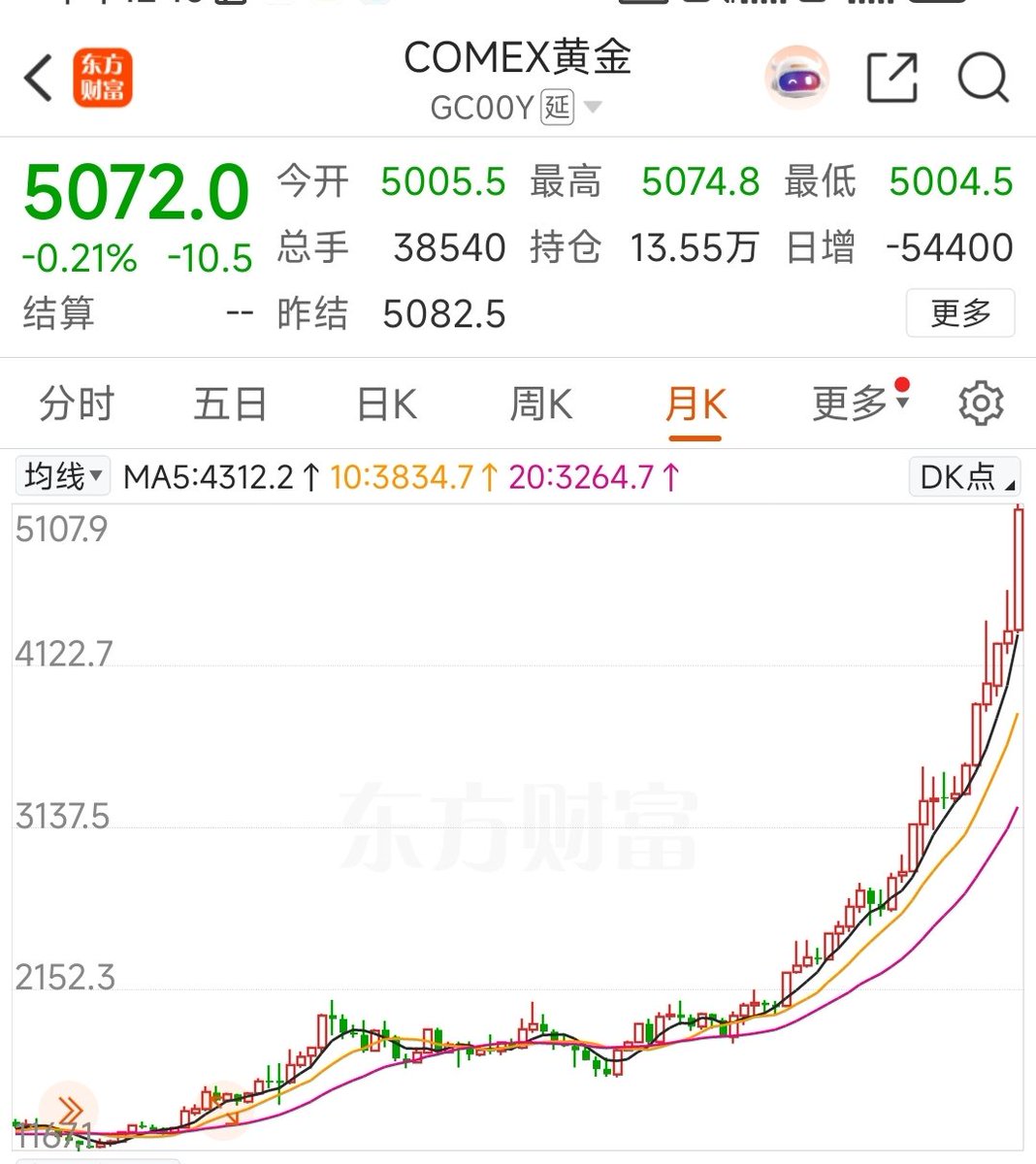The height and width of the screenshot is (1164, 1036).
Task: Open chart settings gear
Action: point(981,404)
